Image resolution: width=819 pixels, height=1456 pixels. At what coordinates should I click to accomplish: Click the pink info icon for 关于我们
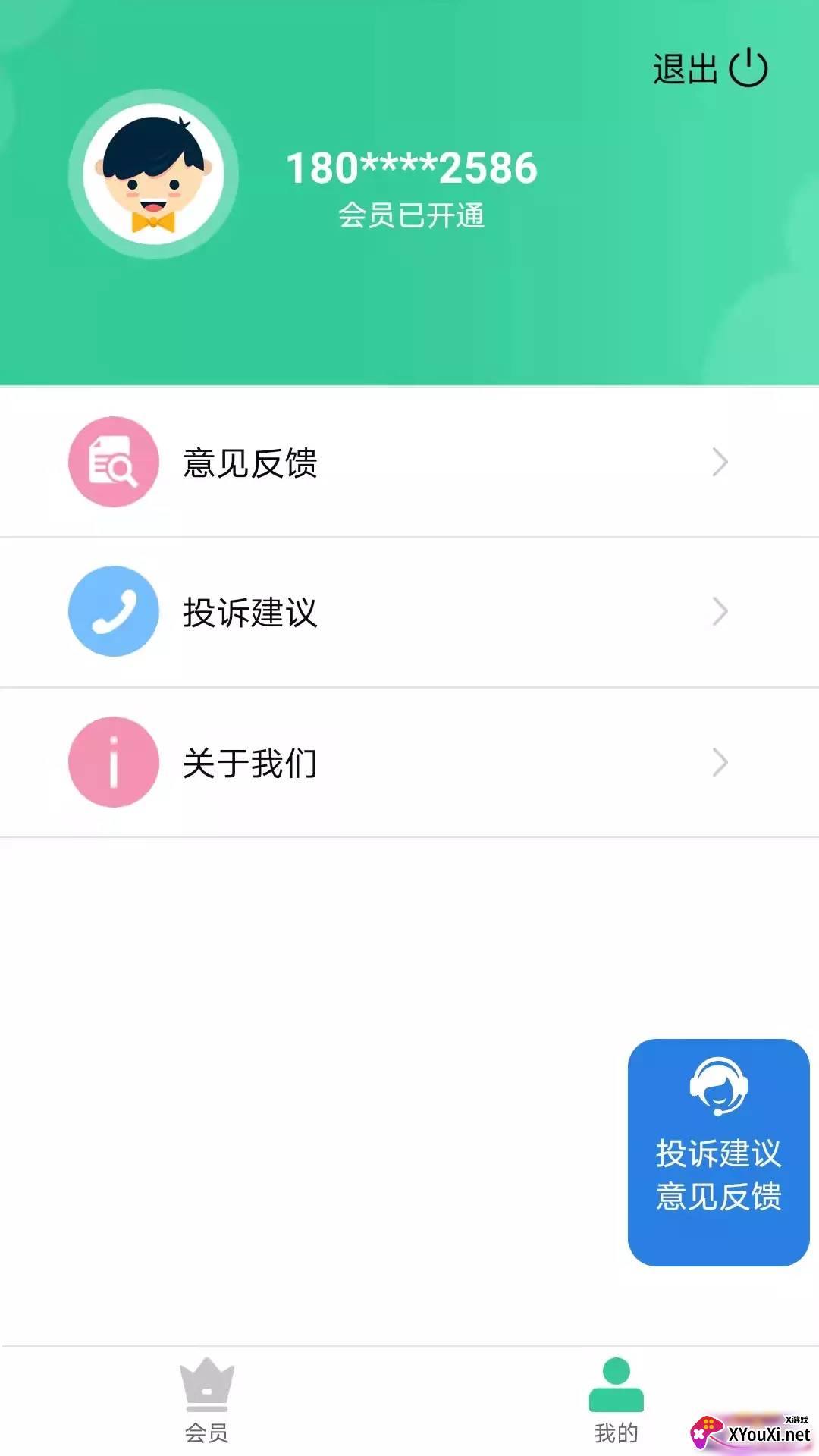click(x=112, y=763)
